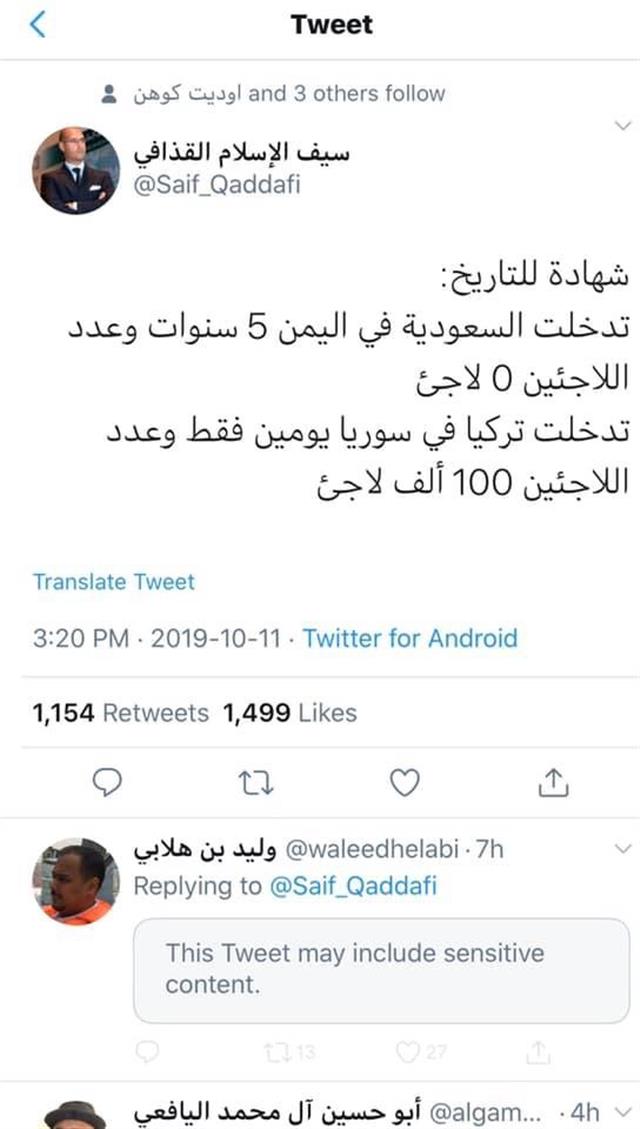
Task: Expand options for waleedhelabi's reply
Action: tap(621, 850)
